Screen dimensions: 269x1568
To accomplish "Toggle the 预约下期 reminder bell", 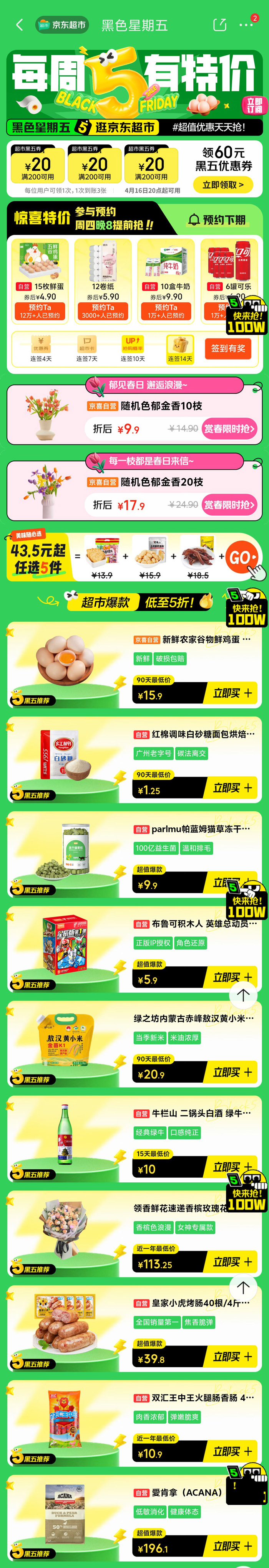I will 217,220.
